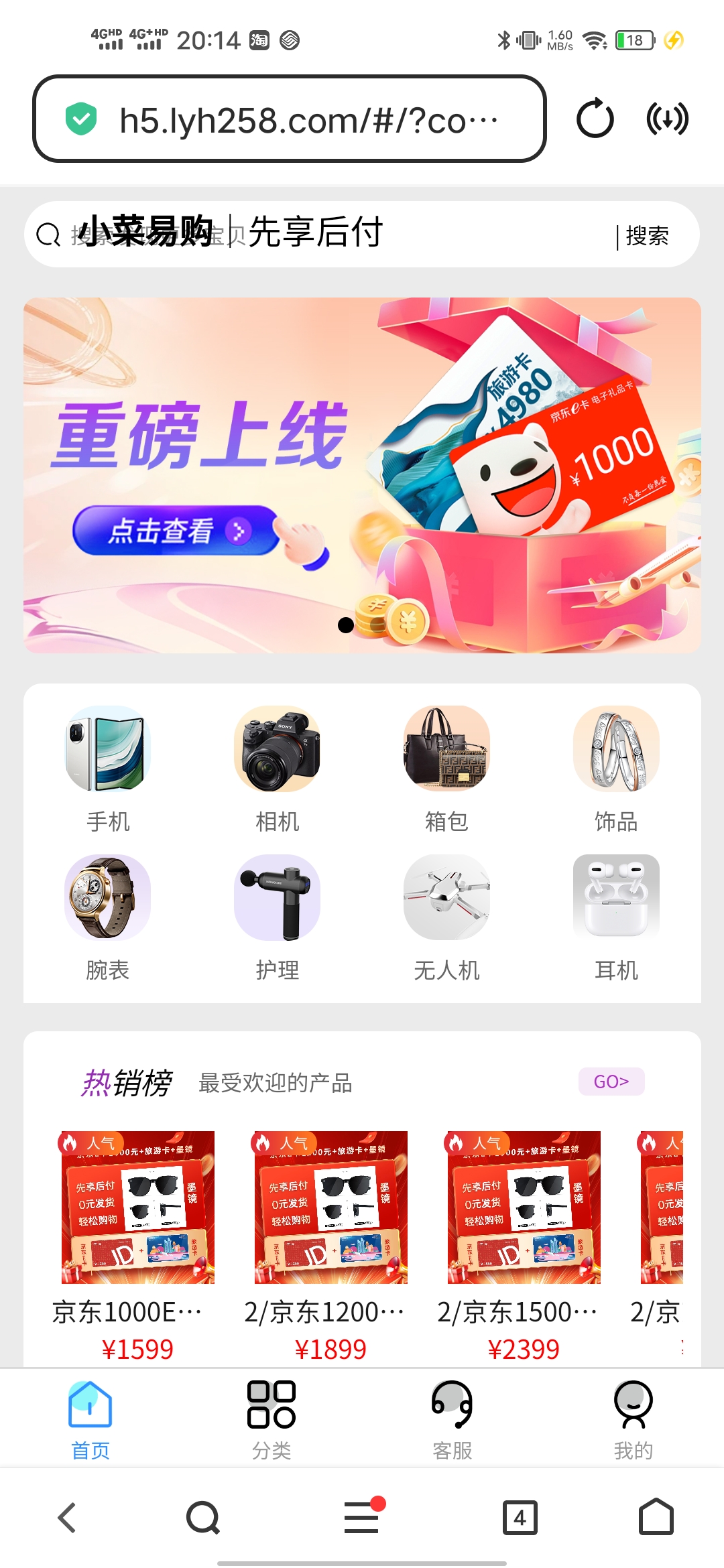Open the 手机 category
Image resolution: width=724 pixels, height=1568 pixels.
click(108, 769)
